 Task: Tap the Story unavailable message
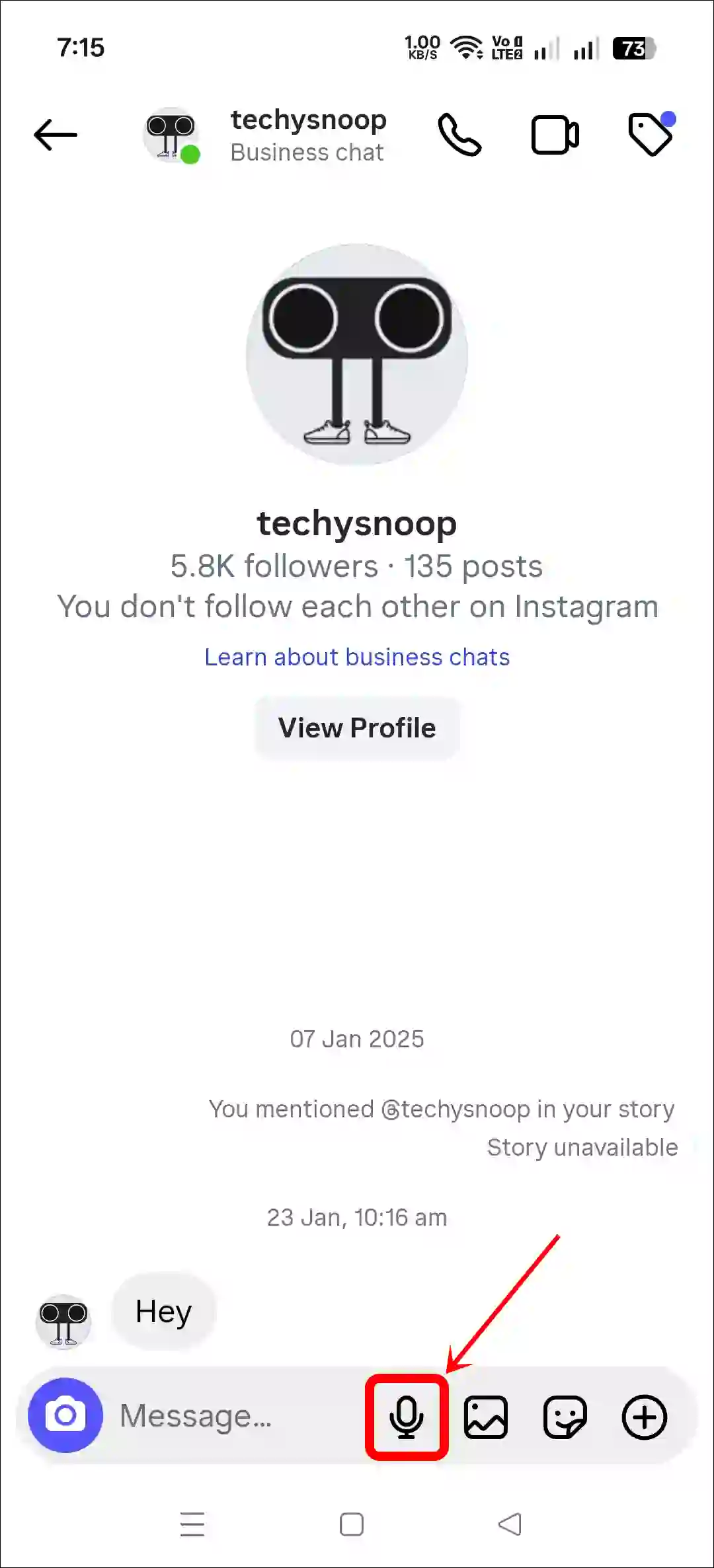coord(581,1148)
